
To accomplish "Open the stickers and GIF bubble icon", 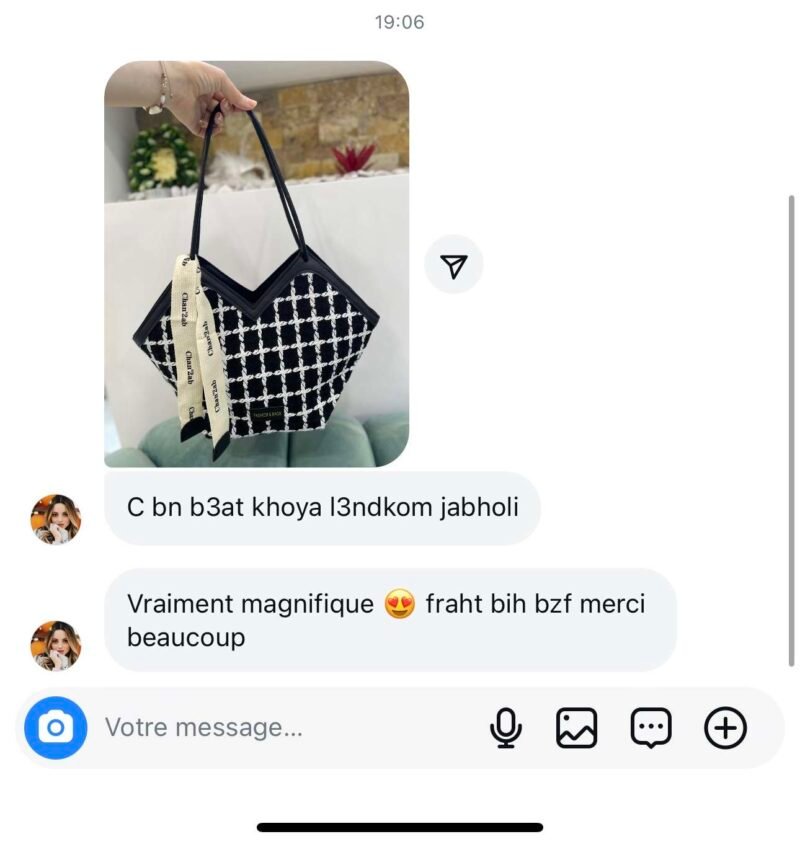I will (x=650, y=727).
